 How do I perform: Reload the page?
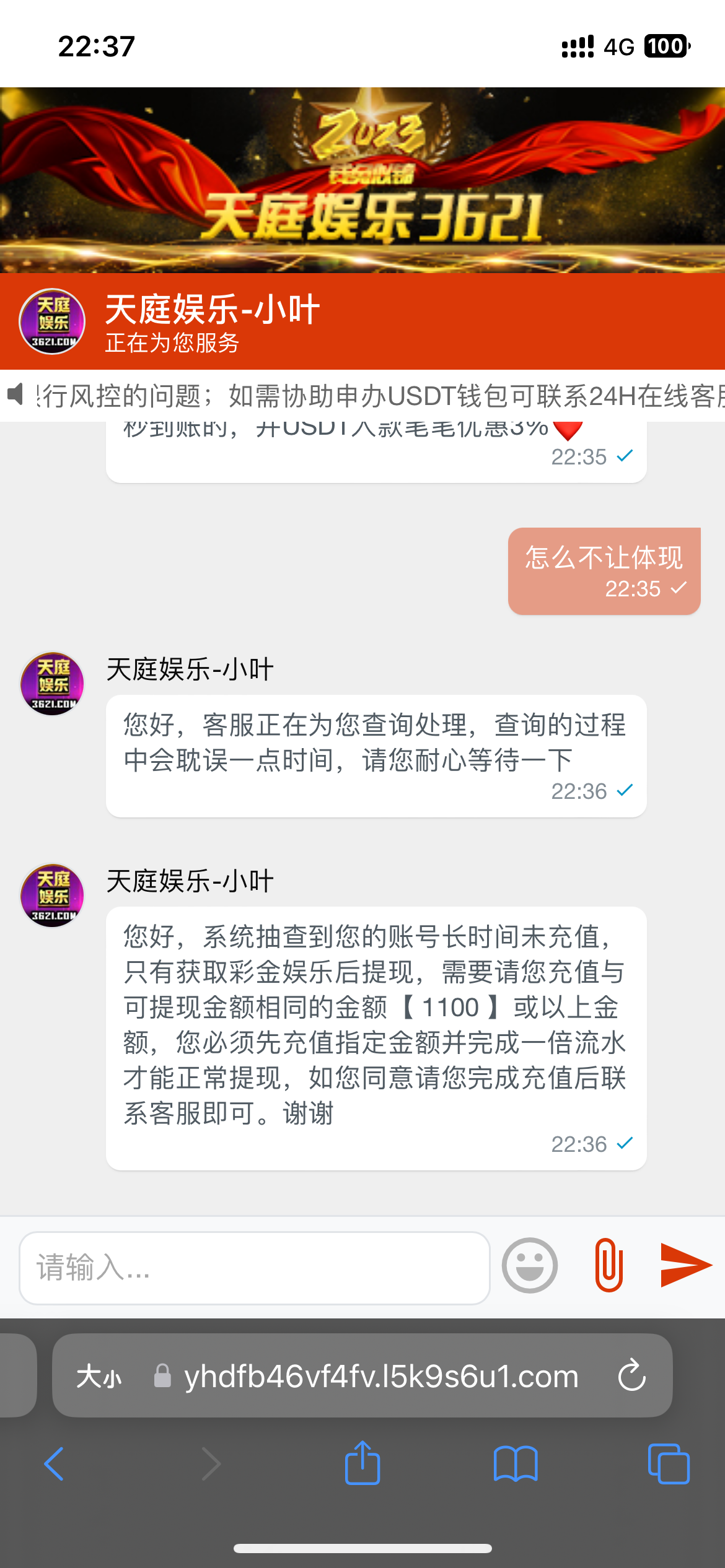(631, 1375)
